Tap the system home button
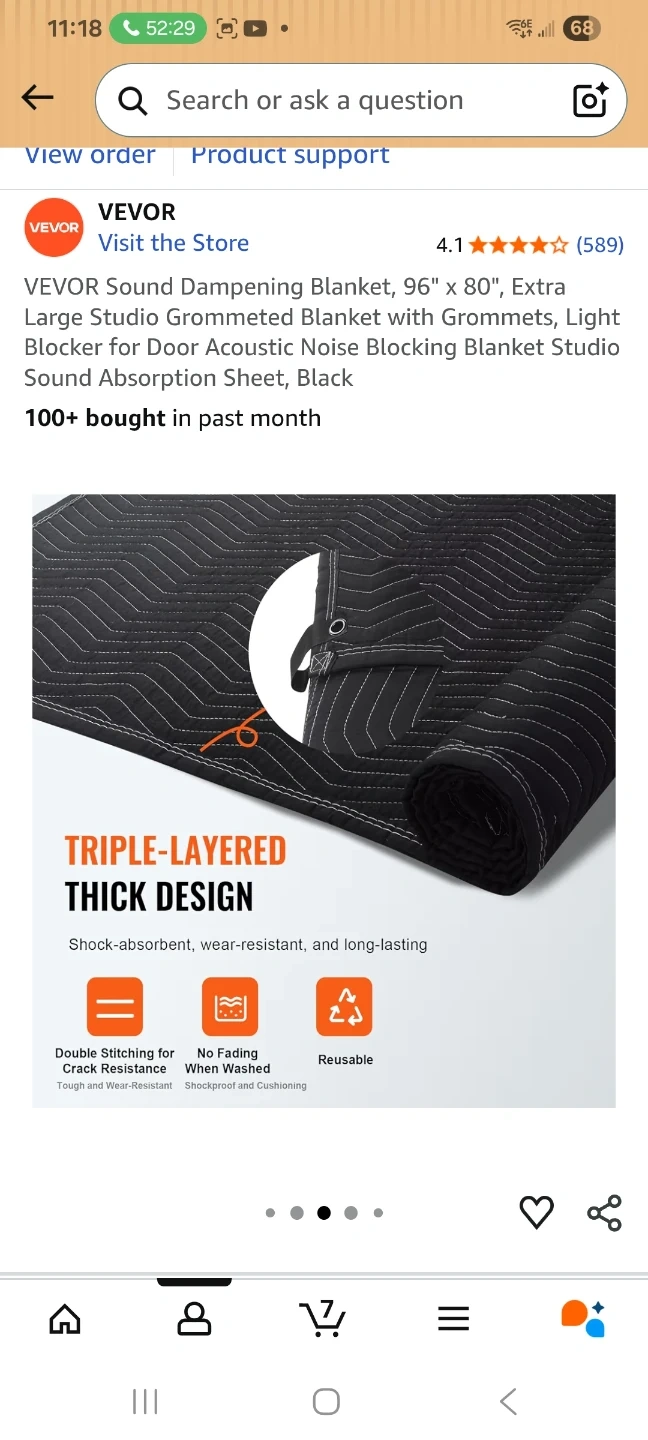The width and height of the screenshot is (648, 1440). [326, 1402]
